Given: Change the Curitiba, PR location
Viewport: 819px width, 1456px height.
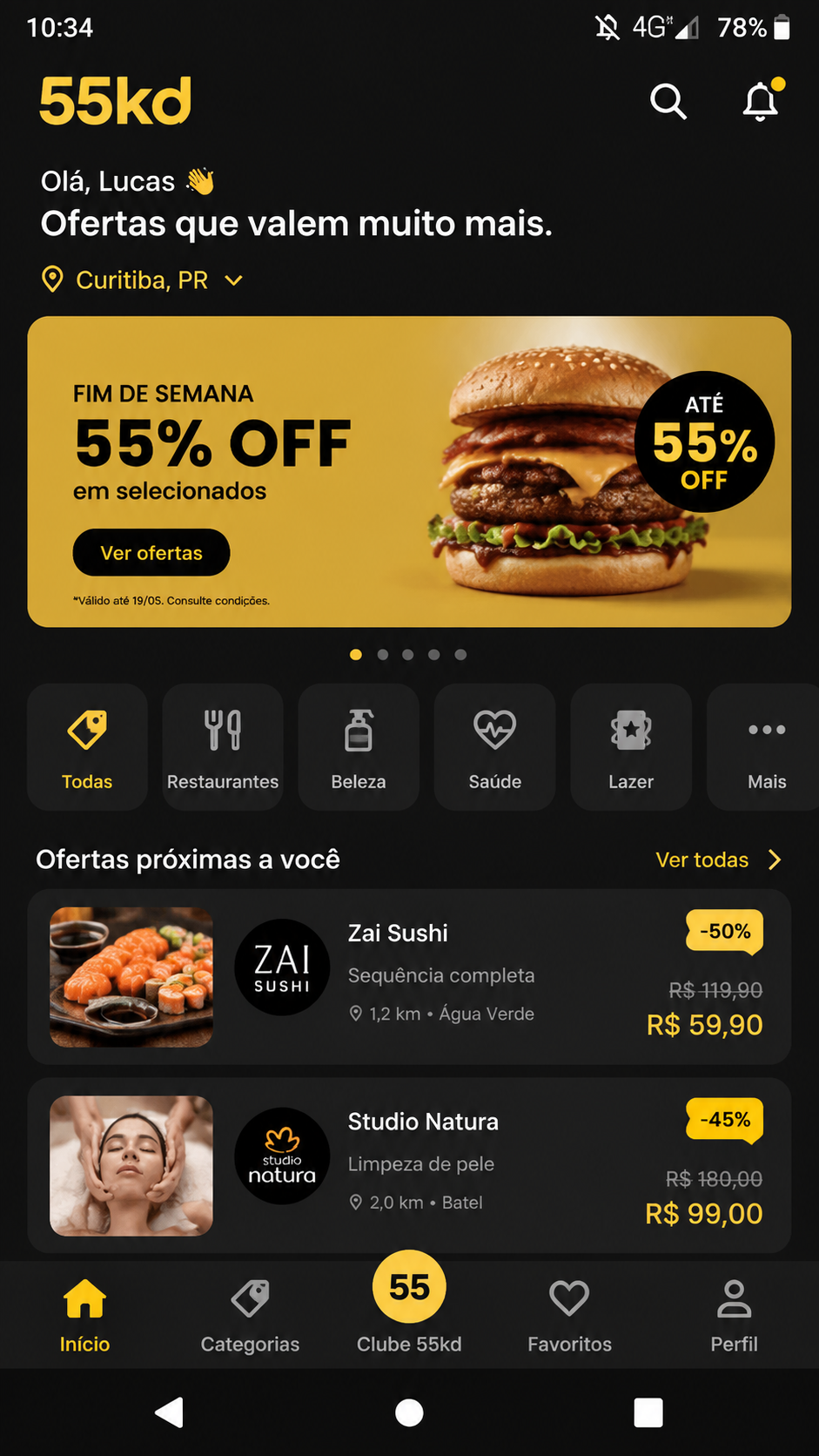Looking at the screenshot, I should point(143,280).
